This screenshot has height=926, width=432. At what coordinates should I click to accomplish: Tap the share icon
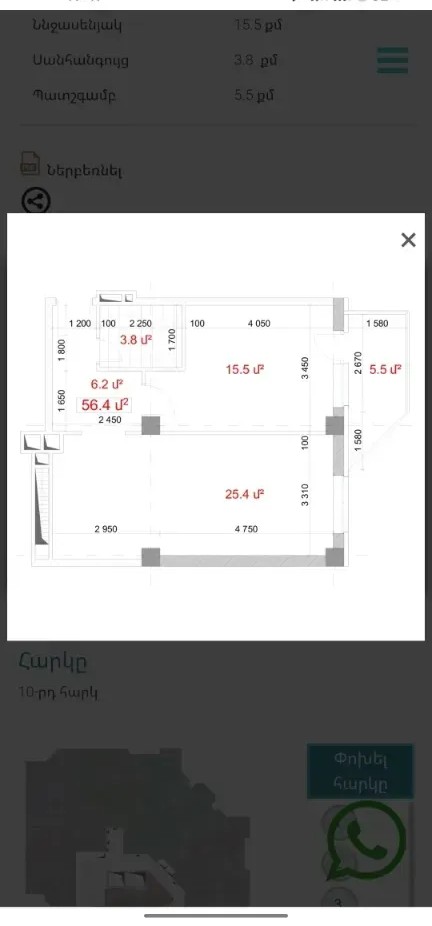[x=36, y=201]
